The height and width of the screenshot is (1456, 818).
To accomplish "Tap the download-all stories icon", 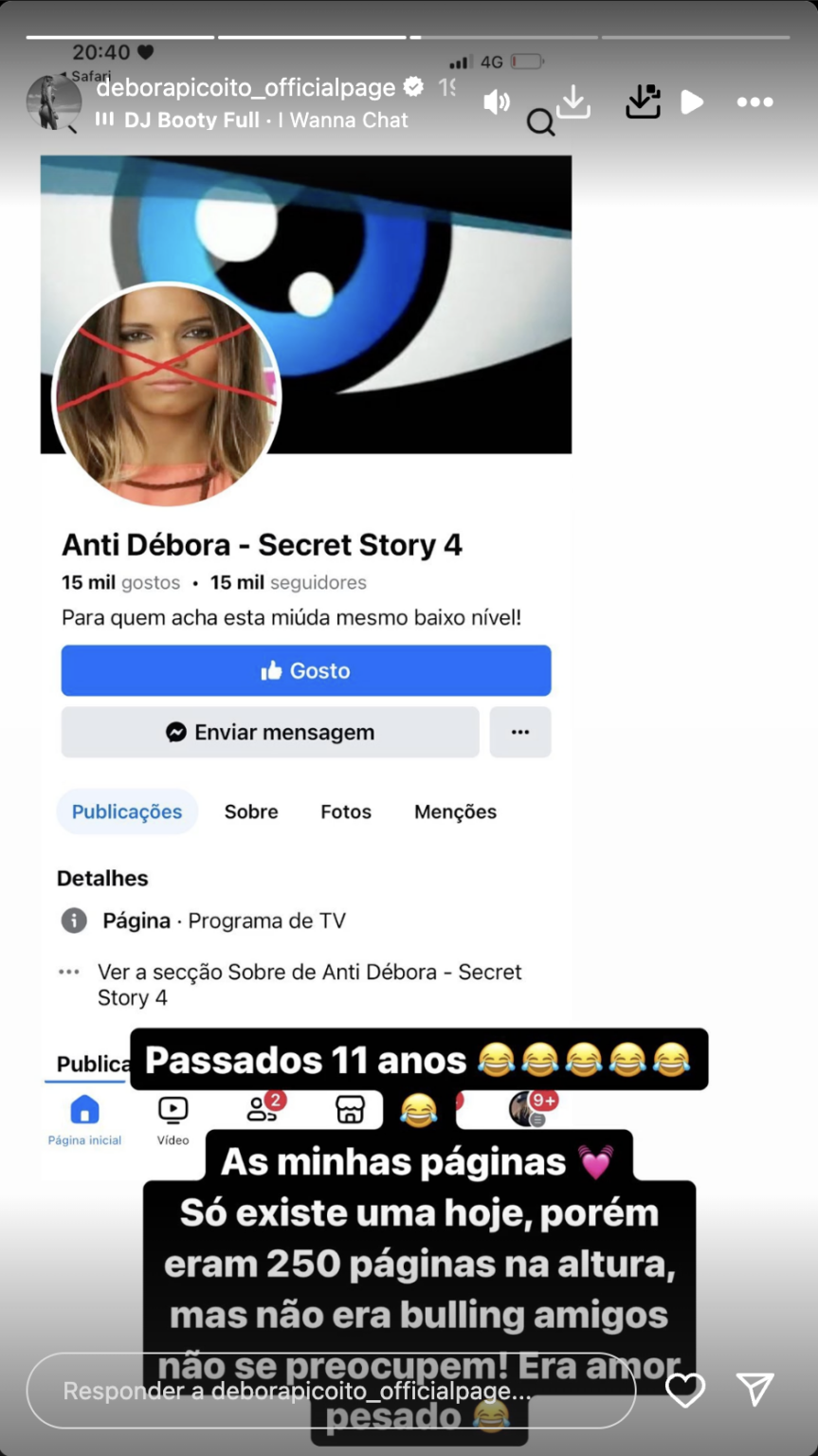I will [643, 102].
